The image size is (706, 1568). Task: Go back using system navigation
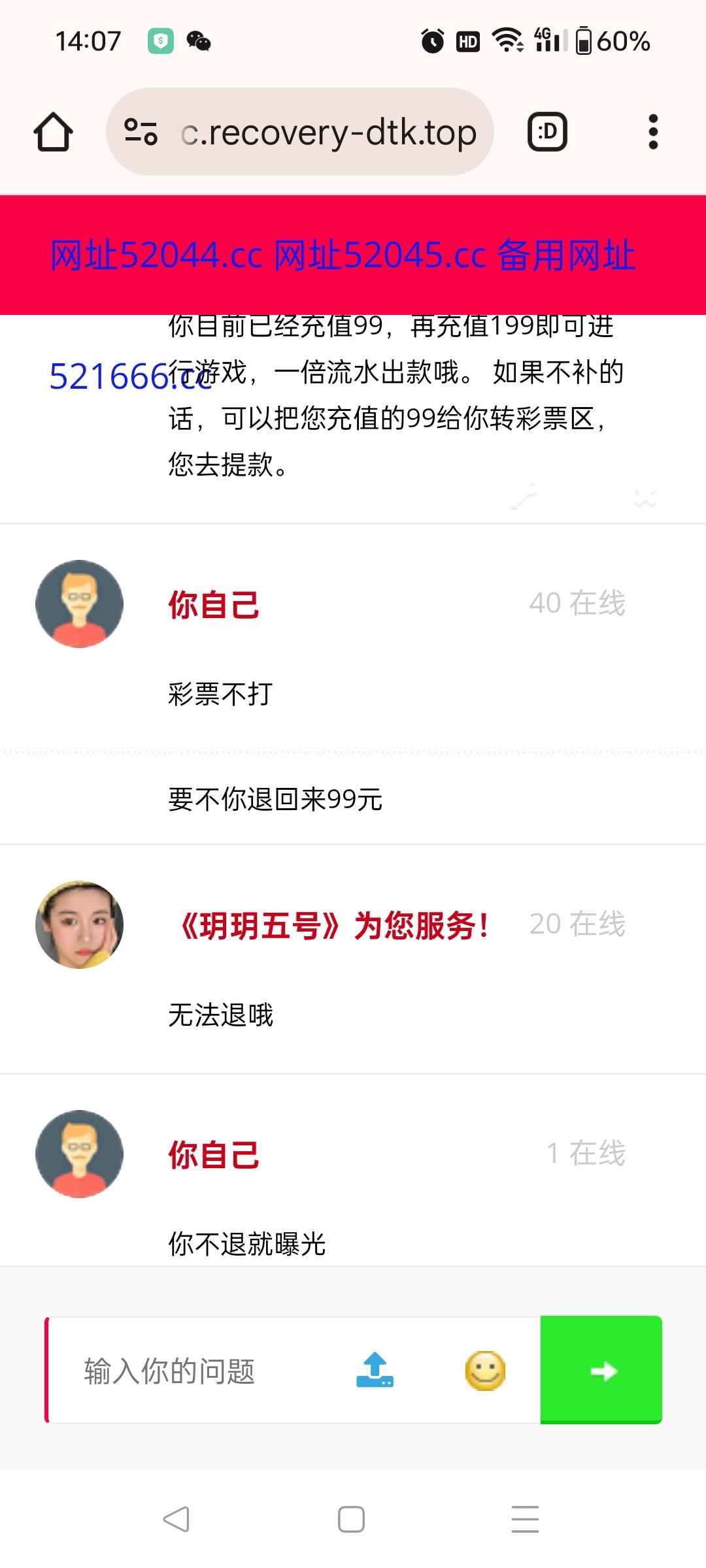[x=176, y=1520]
